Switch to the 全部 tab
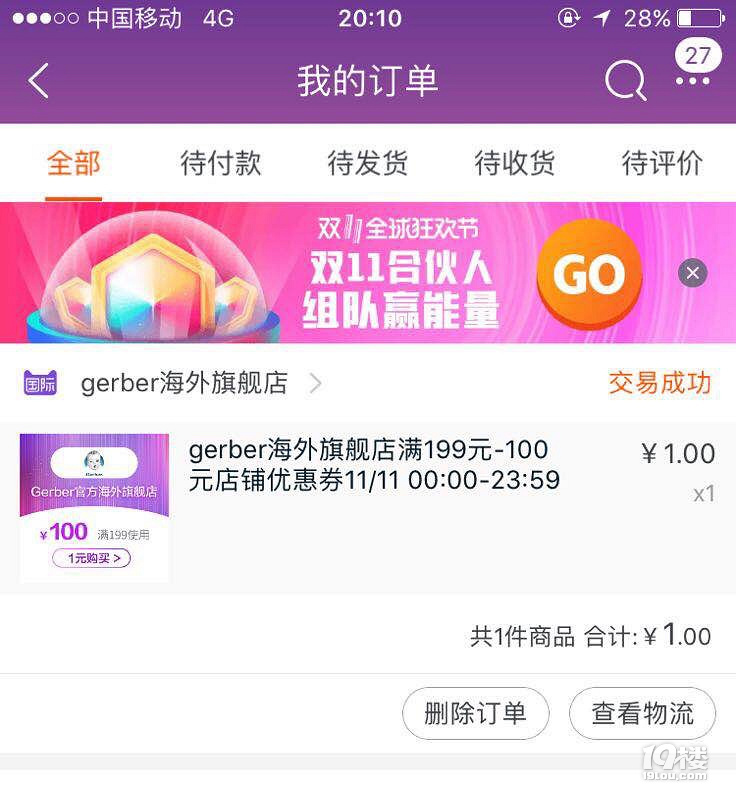This screenshot has width=736, height=792. (74, 163)
